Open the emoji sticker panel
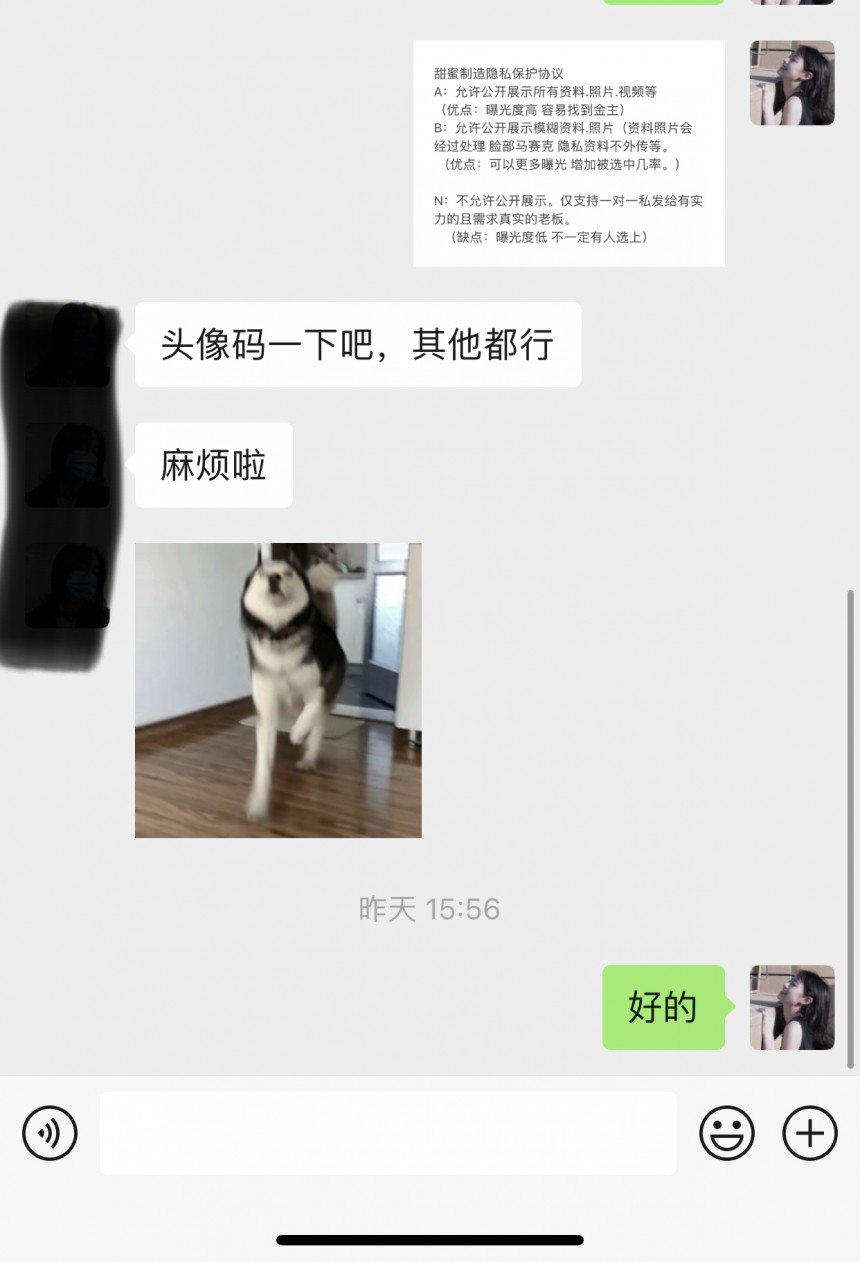The height and width of the screenshot is (1262, 860). pos(726,1133)
